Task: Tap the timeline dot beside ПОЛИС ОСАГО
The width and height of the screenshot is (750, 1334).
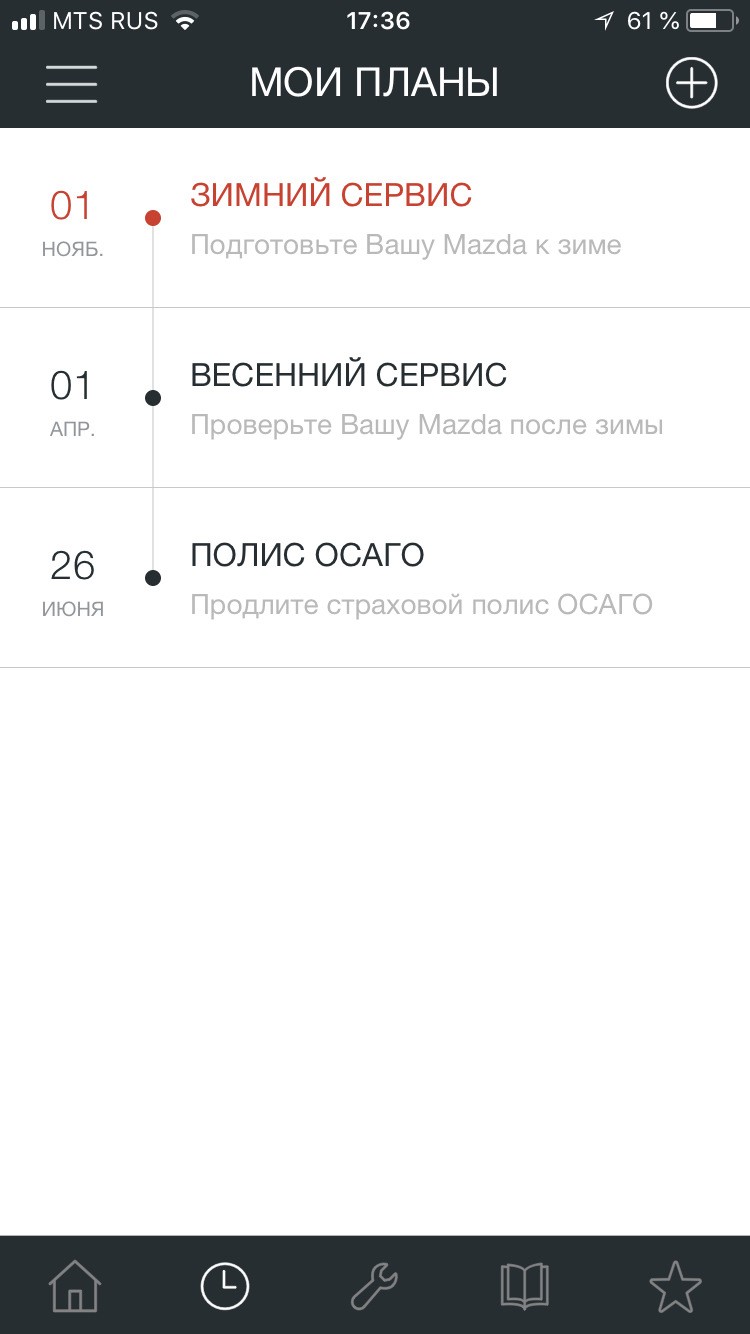Action: tap(153, 577)
